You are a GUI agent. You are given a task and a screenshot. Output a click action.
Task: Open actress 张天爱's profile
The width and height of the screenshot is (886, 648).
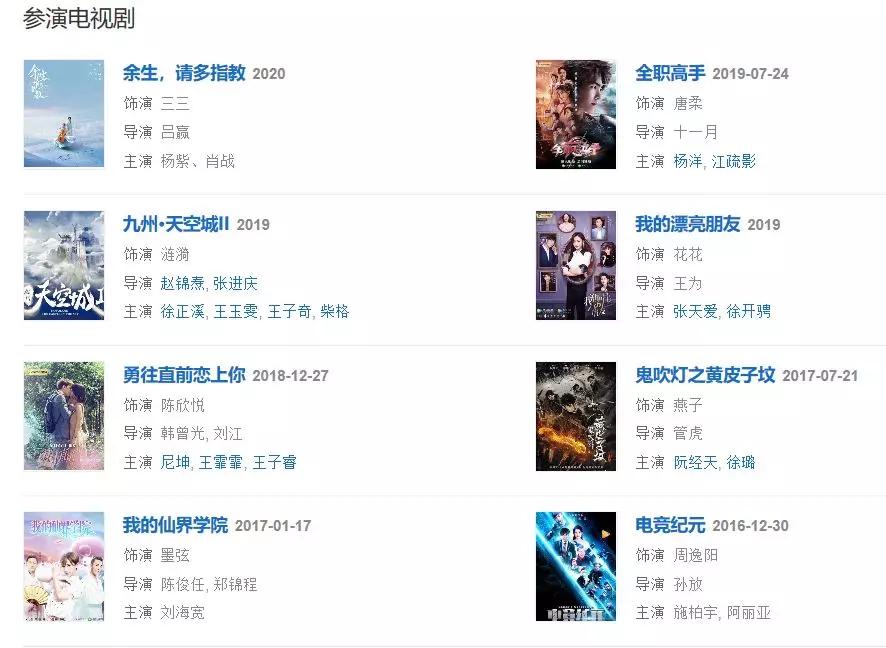click(x=695, y=312)
